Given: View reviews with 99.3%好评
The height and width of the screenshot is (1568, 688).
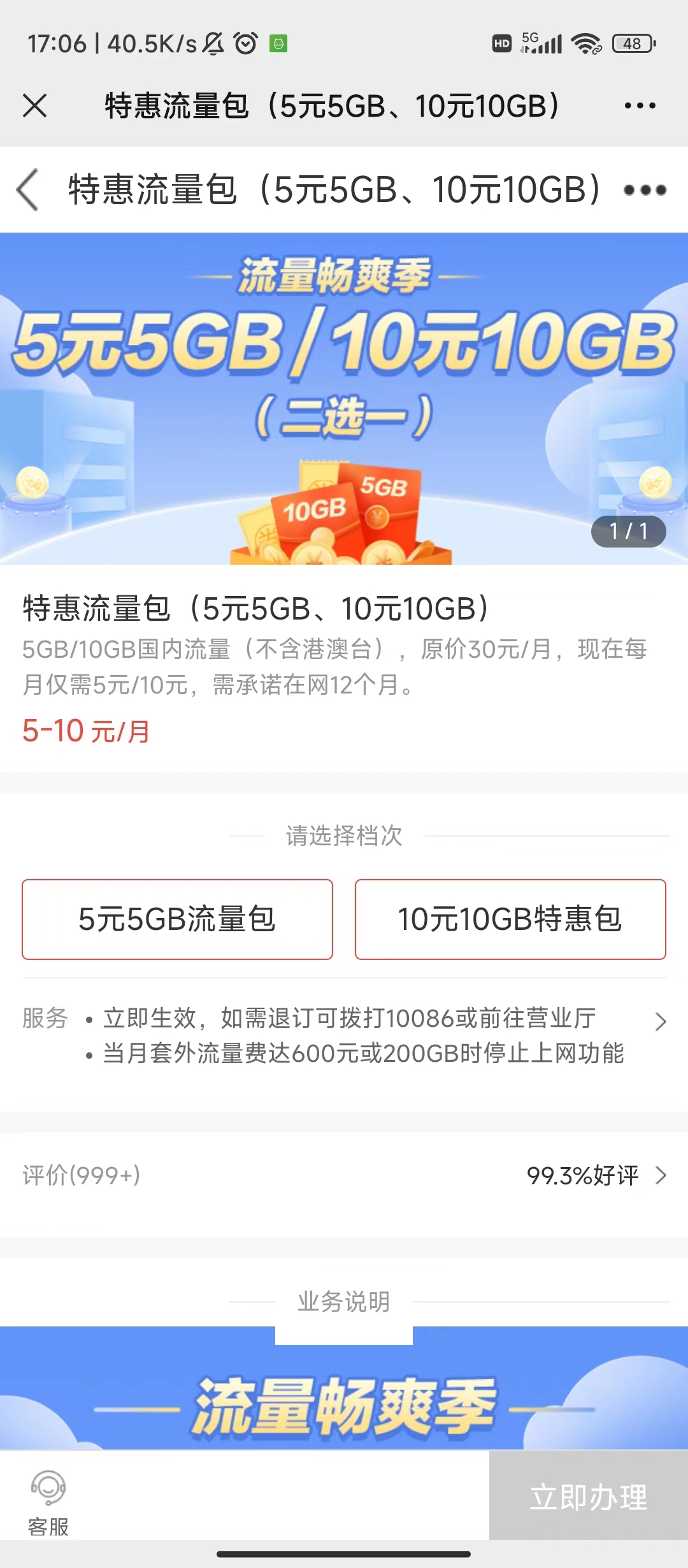Looking at the screenshot, I should (x=596, y=1175).
